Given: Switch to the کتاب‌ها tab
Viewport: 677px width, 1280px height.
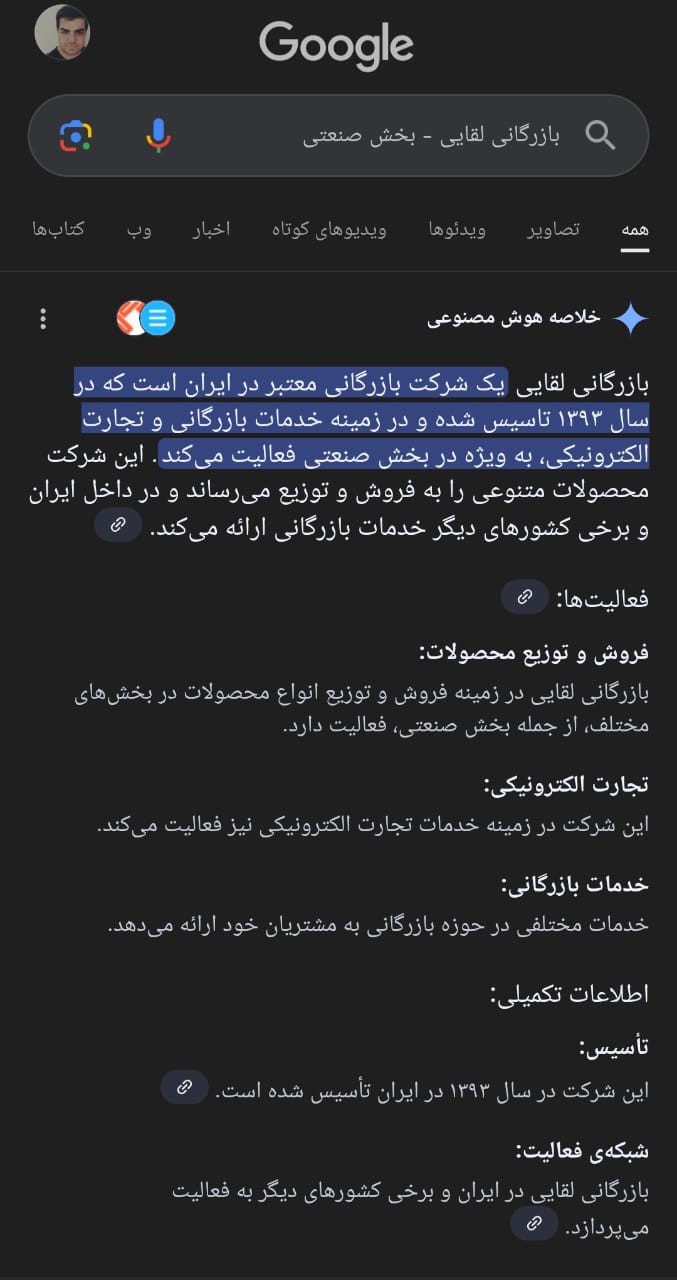Looking at the screenshot, I should [x=58, y=229].
